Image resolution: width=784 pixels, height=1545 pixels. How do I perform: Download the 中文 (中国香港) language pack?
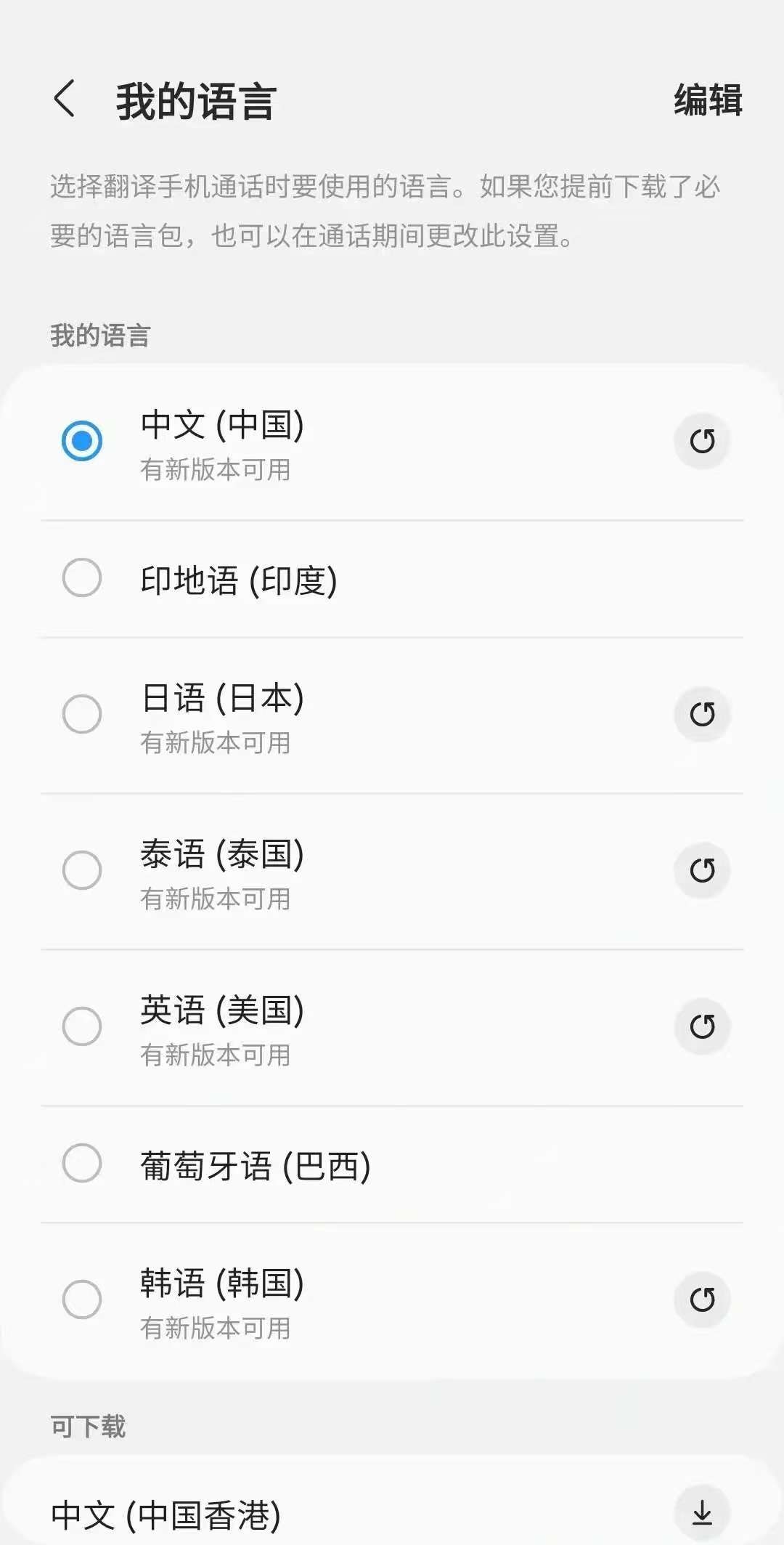tap(702, 1514)
